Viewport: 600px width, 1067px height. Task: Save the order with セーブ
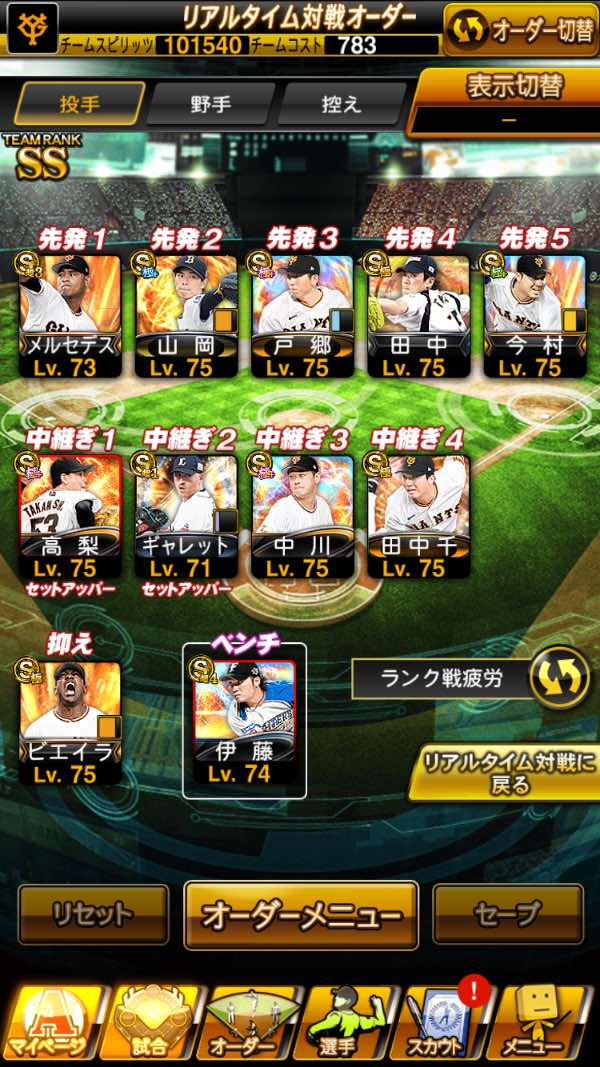click(508, 915)
